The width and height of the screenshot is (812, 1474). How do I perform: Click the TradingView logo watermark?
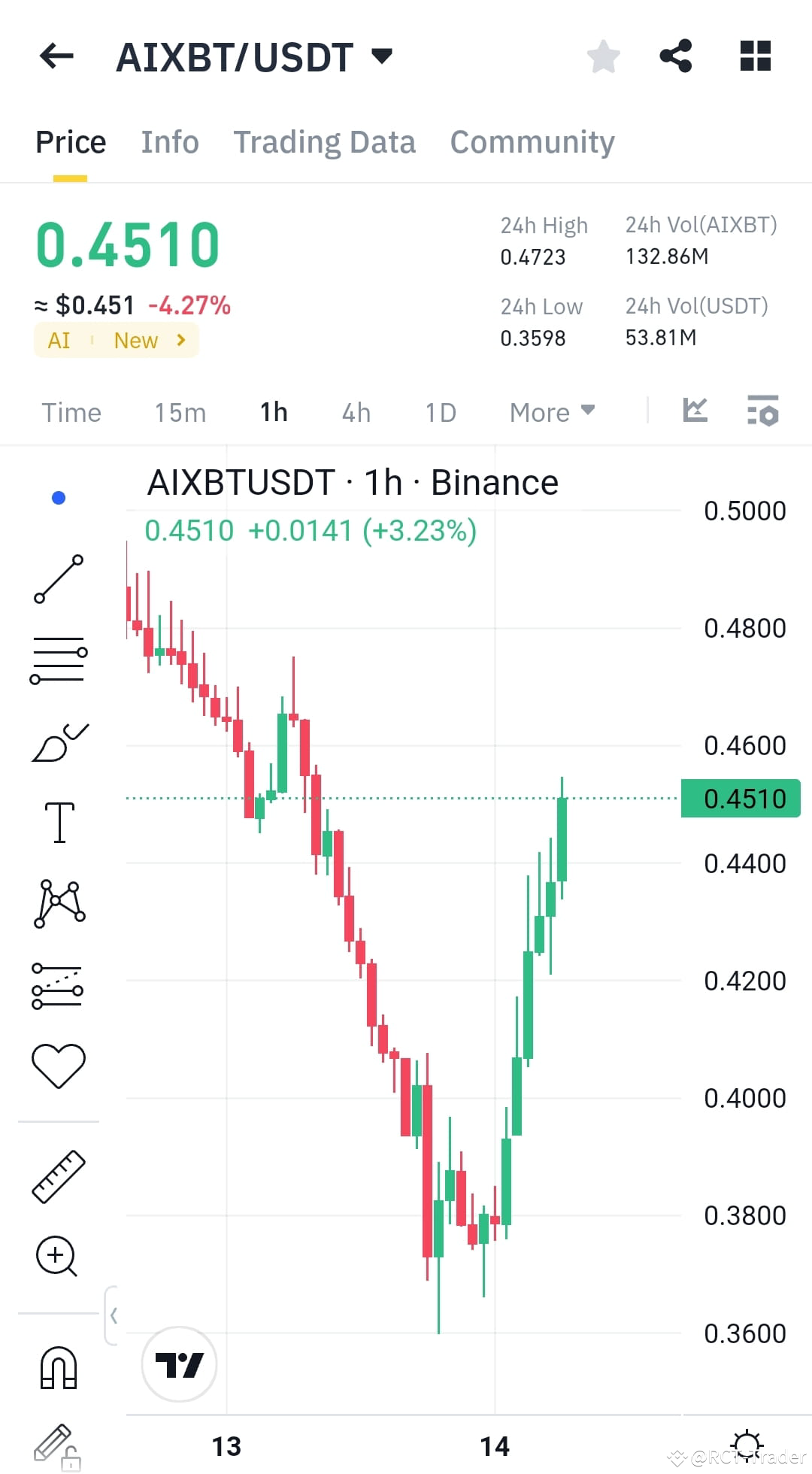point(179,1365)
